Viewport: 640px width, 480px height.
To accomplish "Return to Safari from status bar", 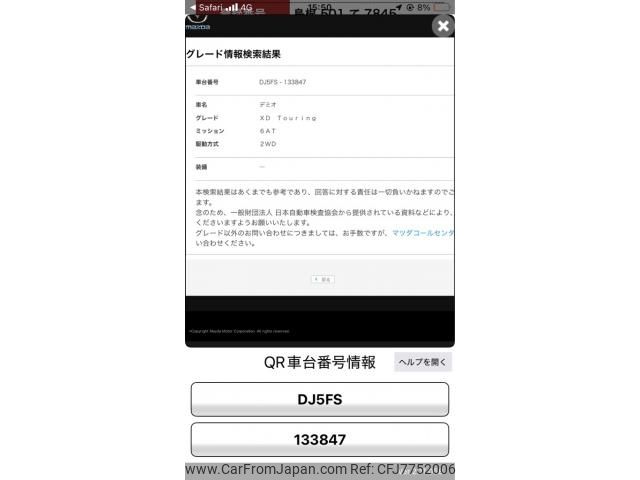I will point(205,7).
